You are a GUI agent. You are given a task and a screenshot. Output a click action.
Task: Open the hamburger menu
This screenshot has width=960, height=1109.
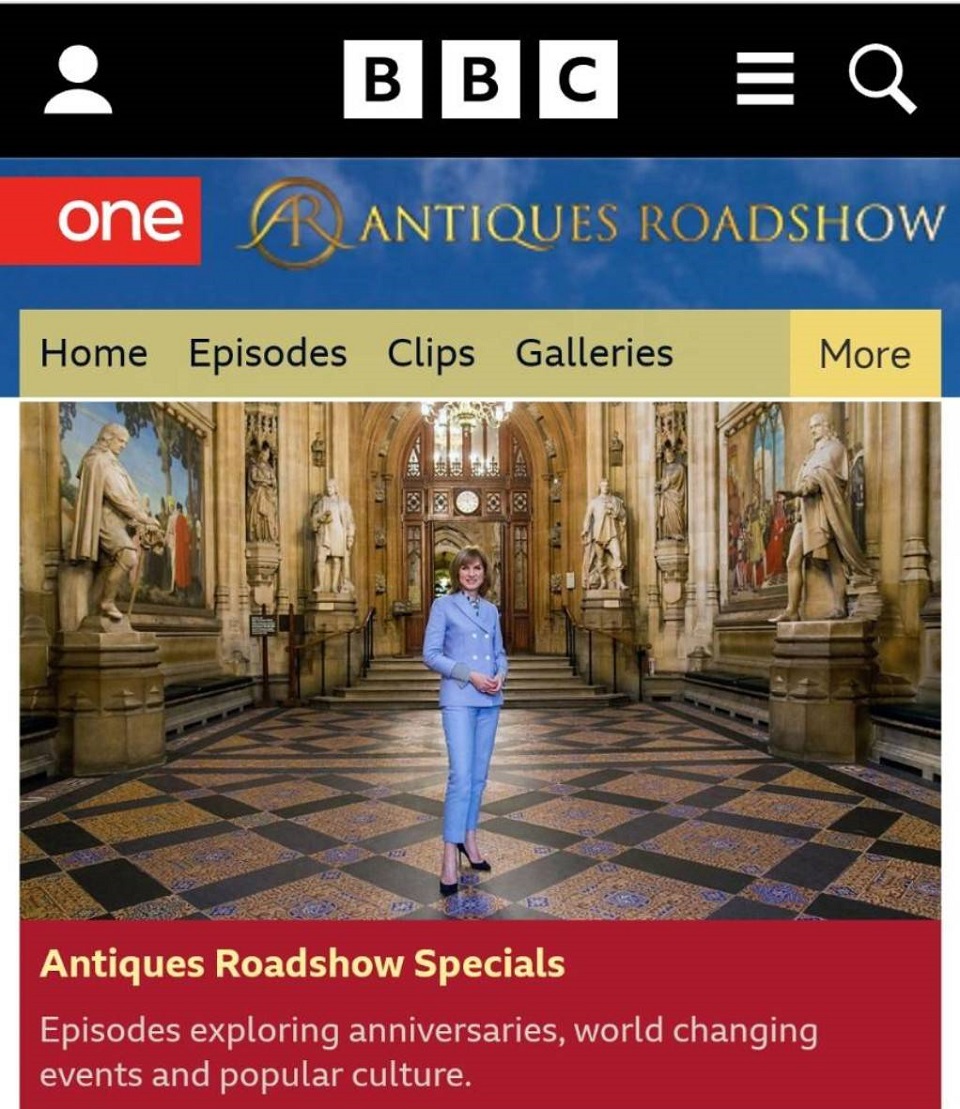pyautogui.click(x=765, y=79)
